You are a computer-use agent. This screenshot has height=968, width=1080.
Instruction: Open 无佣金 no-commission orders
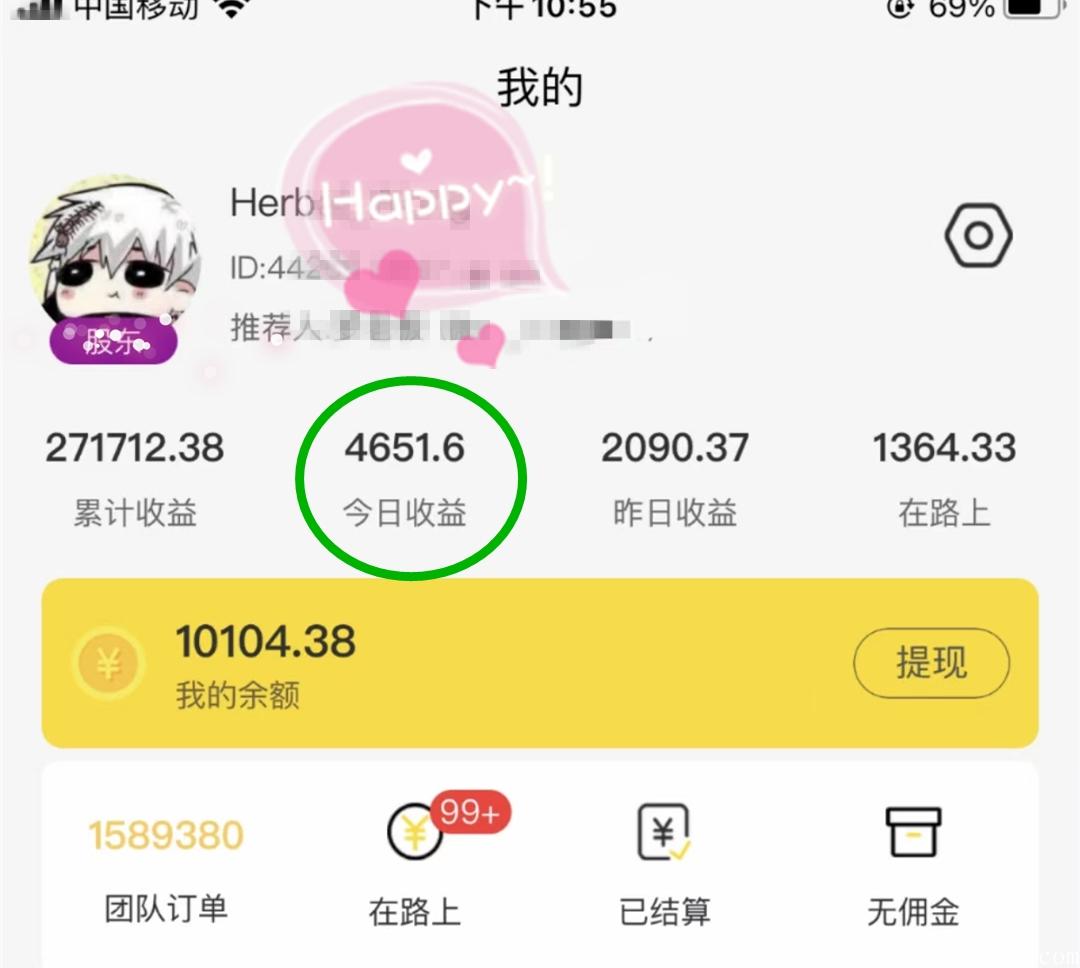pos(913,867)
